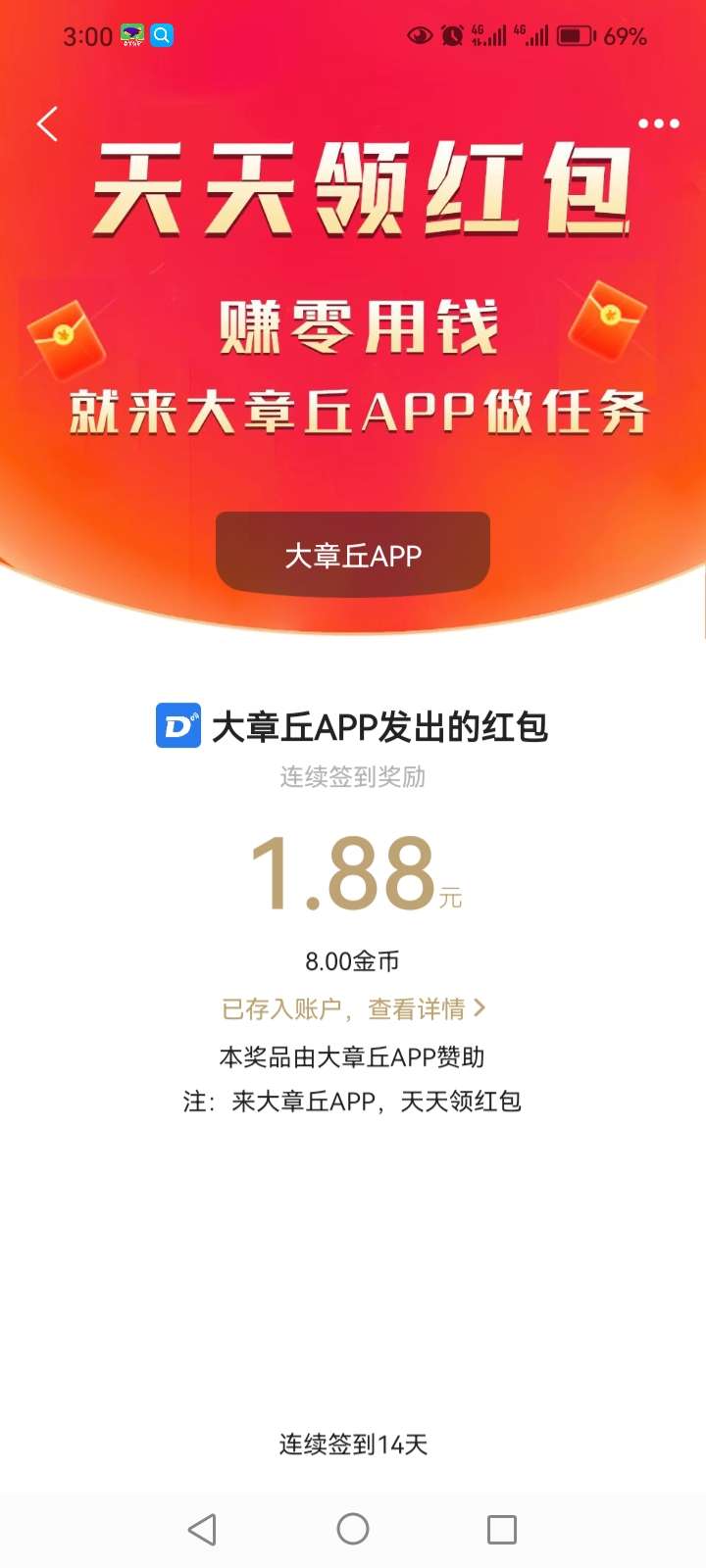
Task: Tap the 大章丘APP button
Action: pos(353,555)
